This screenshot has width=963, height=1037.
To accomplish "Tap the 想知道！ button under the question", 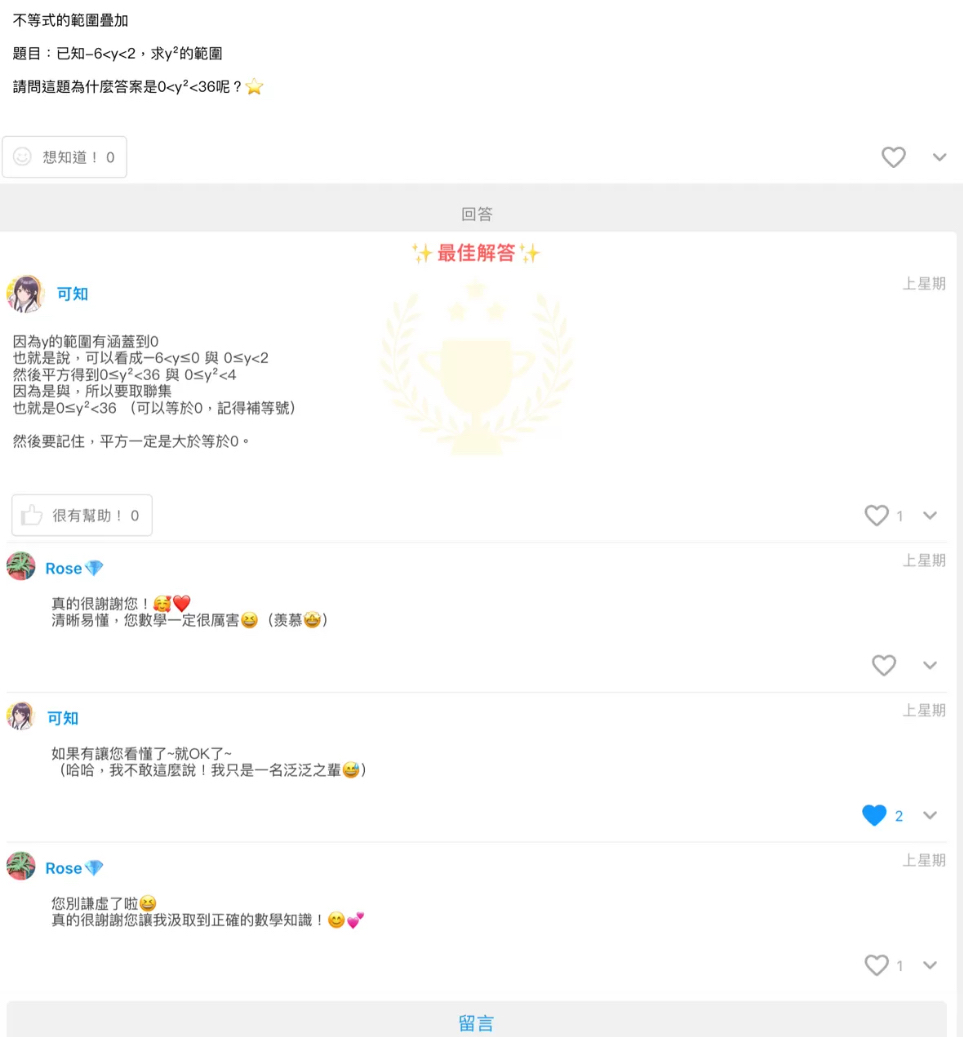I will pos(65,157).
